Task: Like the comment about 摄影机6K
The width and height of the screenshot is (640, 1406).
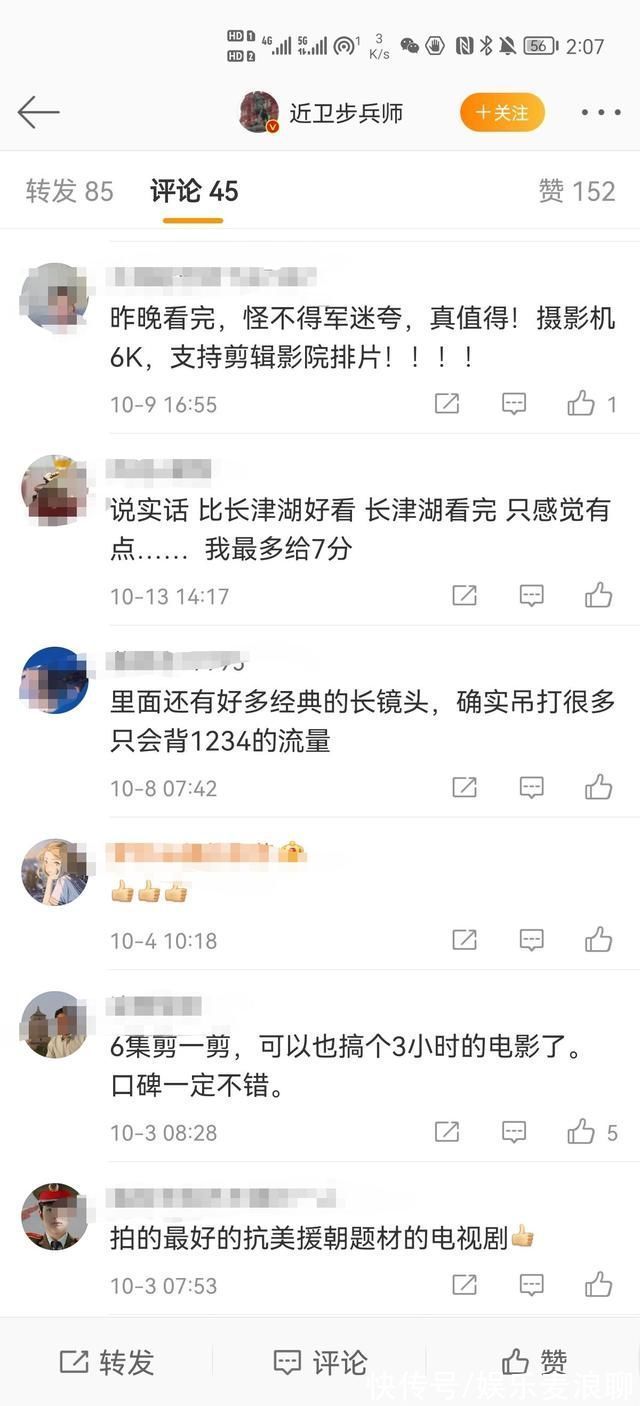Action: point(593,404)
